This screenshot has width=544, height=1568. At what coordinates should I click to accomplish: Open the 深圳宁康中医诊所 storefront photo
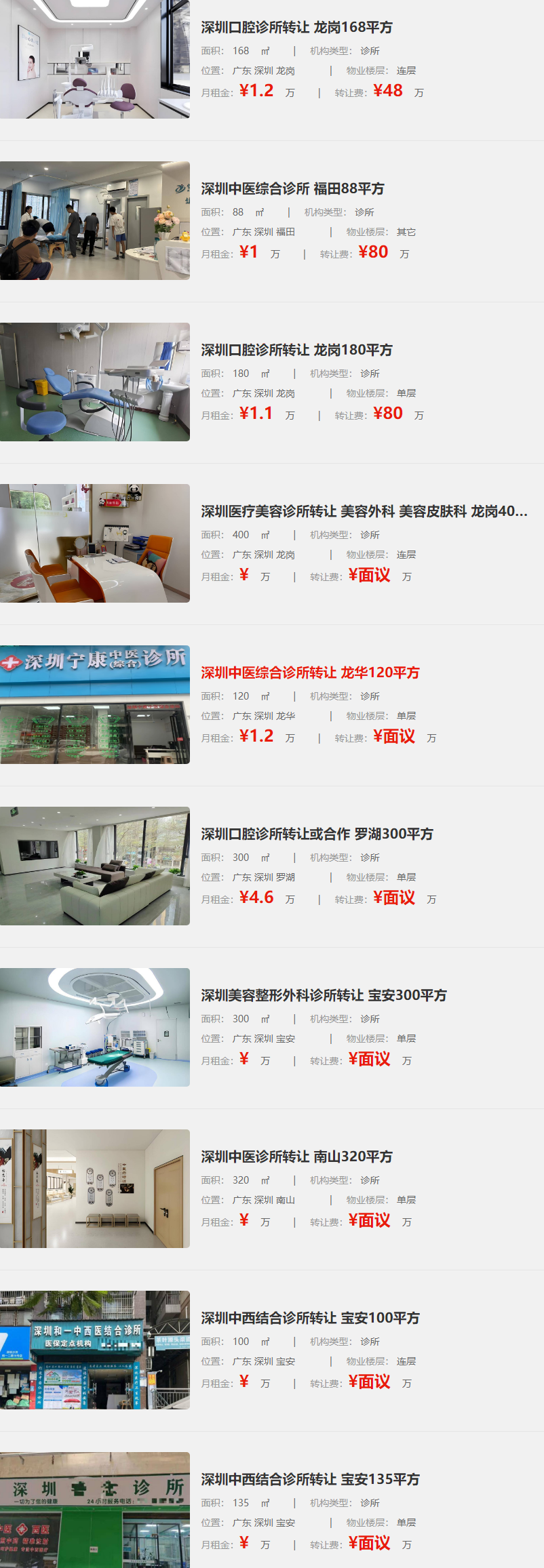95,704
